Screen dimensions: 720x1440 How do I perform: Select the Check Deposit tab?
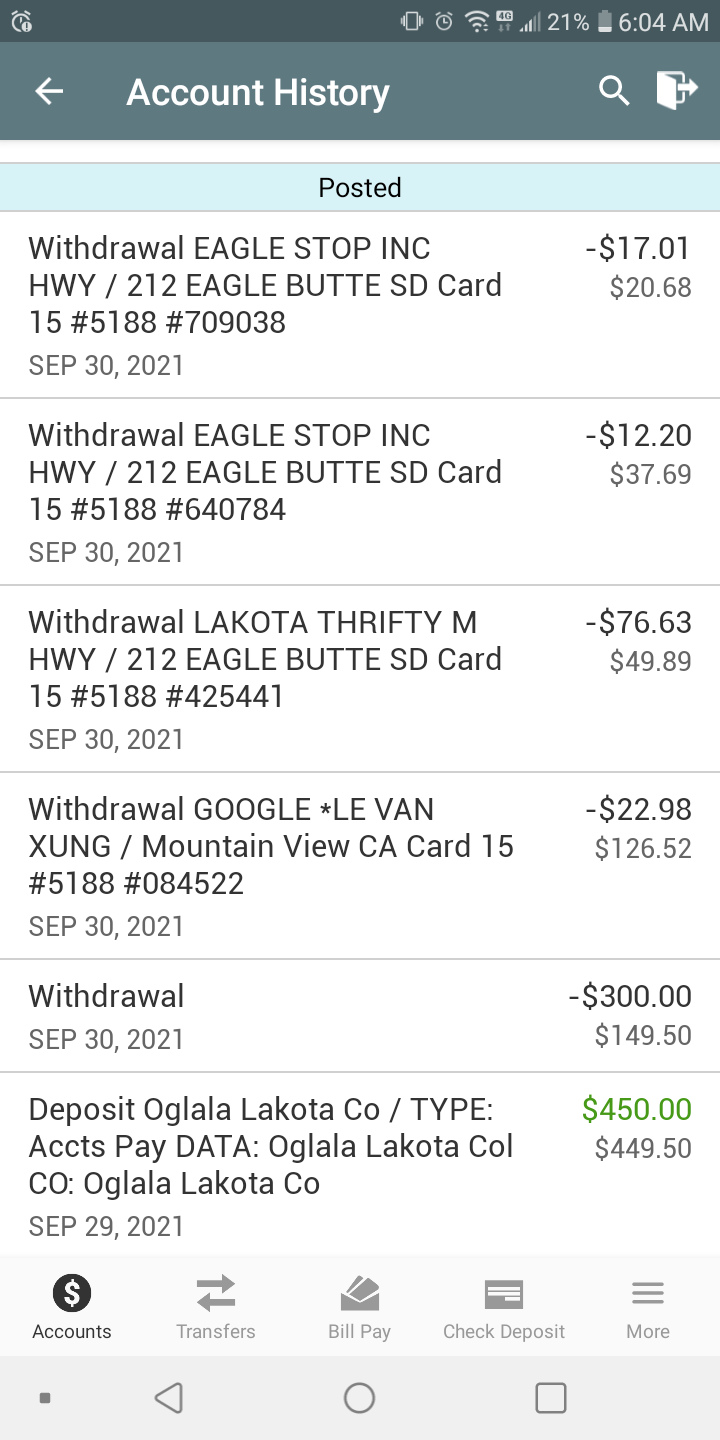[x=504, y=1307]
